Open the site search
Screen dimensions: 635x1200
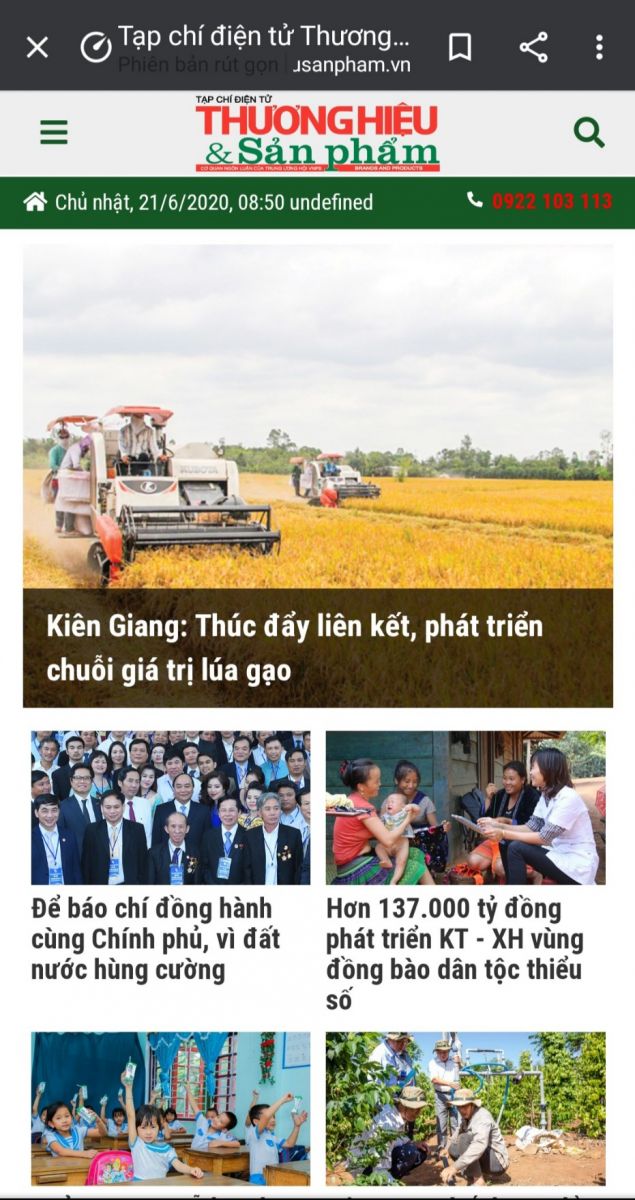pyautogui.click(x=589, y=132)
